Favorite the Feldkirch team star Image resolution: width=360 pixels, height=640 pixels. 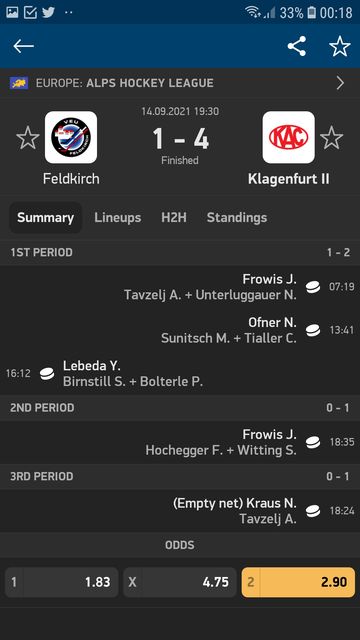(28, 138)
